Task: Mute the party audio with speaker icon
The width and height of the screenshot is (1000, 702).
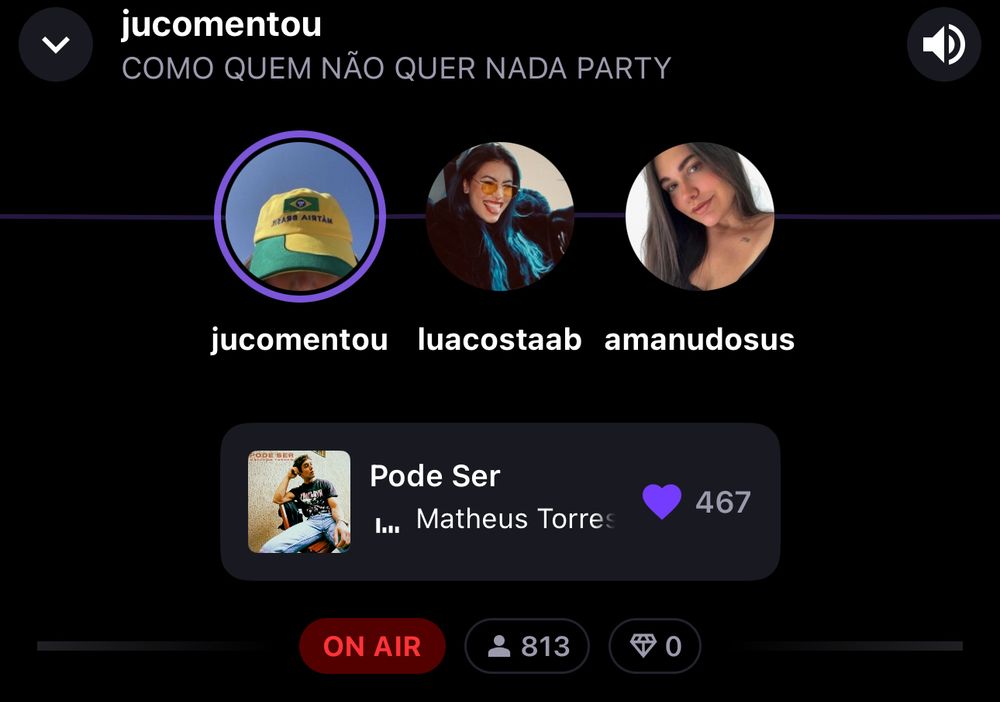Action: (943, 45)
